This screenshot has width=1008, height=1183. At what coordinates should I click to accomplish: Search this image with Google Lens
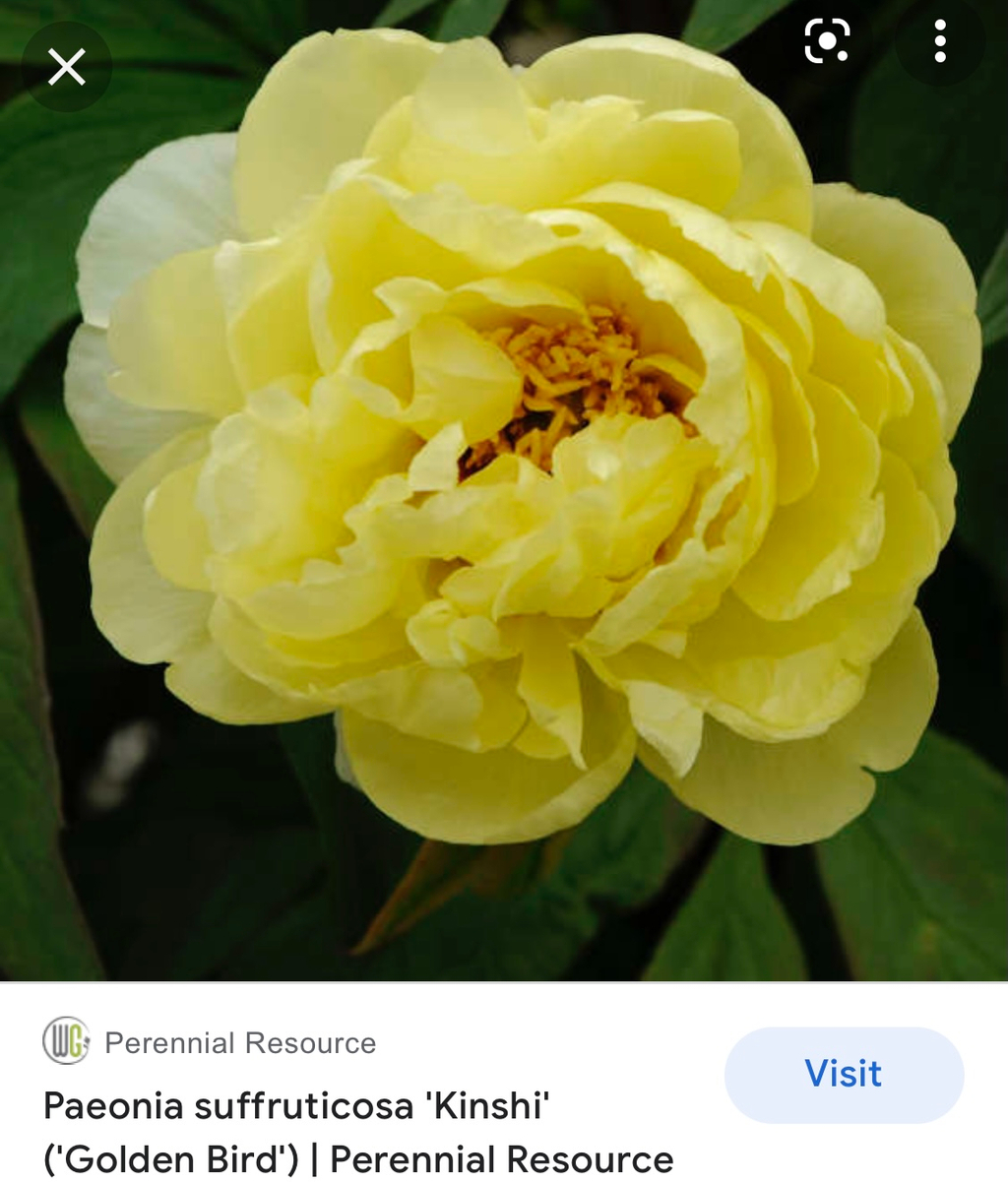[826, 42]
